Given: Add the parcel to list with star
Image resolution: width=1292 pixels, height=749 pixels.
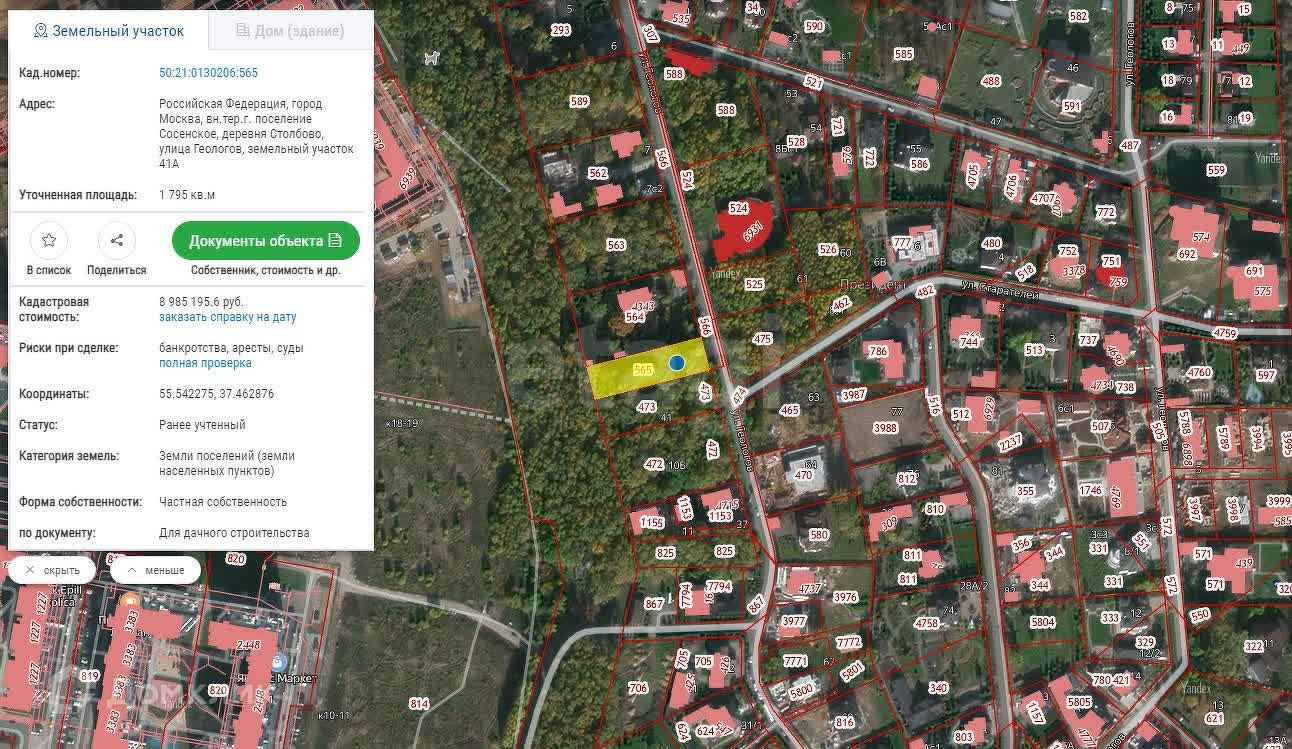Looking at the screenshot, I should [48, 240].
